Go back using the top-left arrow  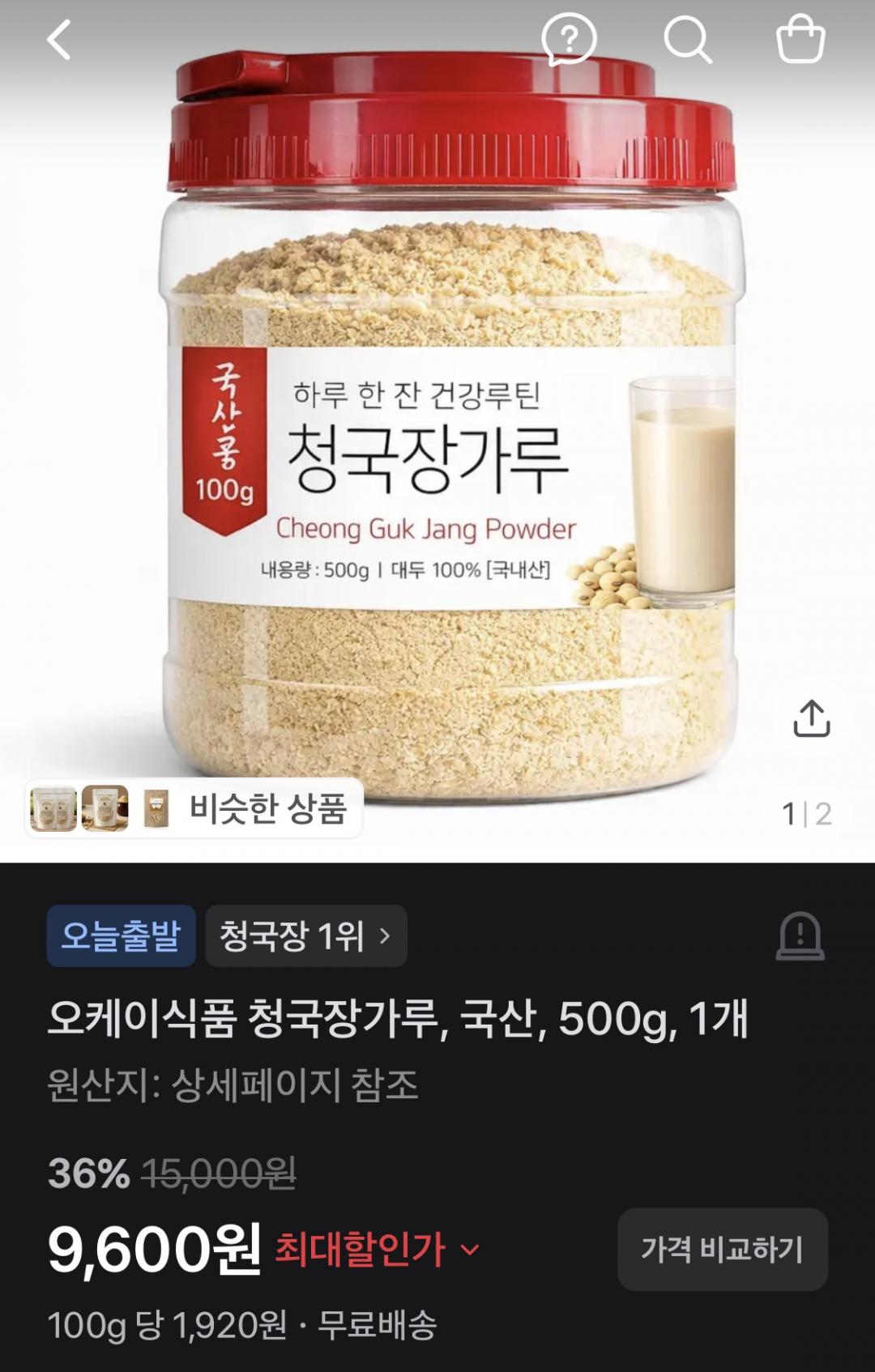coord(59,39)
